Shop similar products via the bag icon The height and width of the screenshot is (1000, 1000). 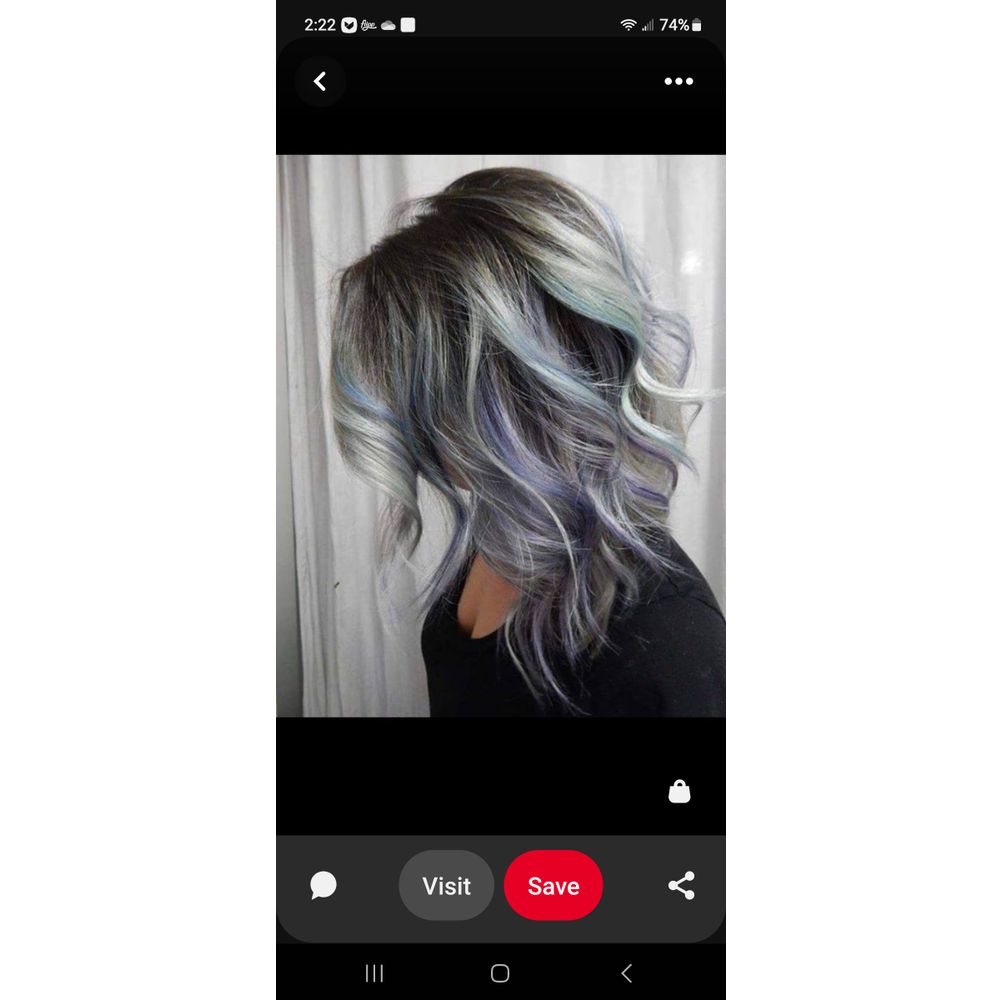[679, 792]
